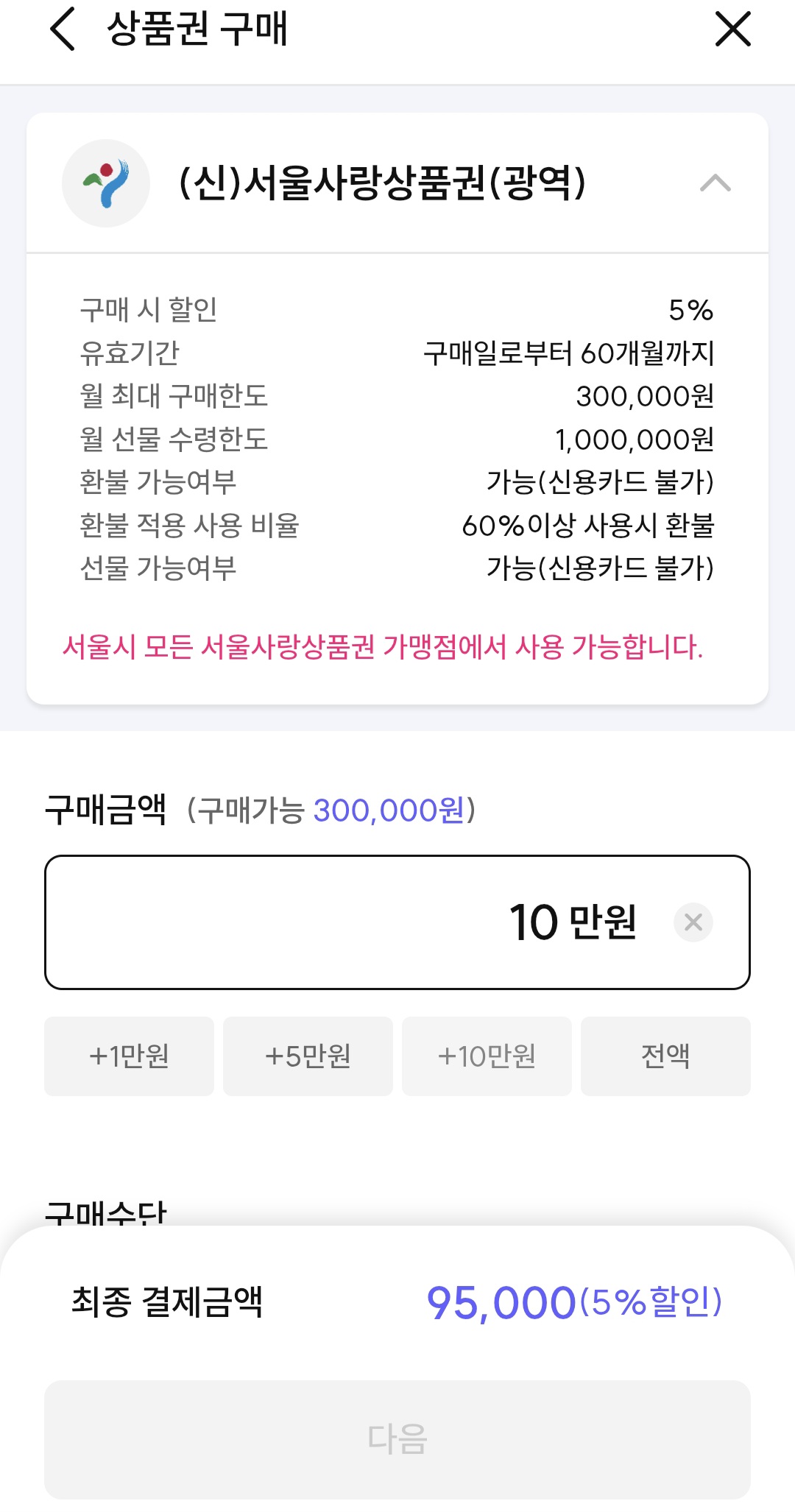Open the (신)서울사랑상품권(광역) voucher header
This screenshot has width=795, height=1512.
coord(383,184)
